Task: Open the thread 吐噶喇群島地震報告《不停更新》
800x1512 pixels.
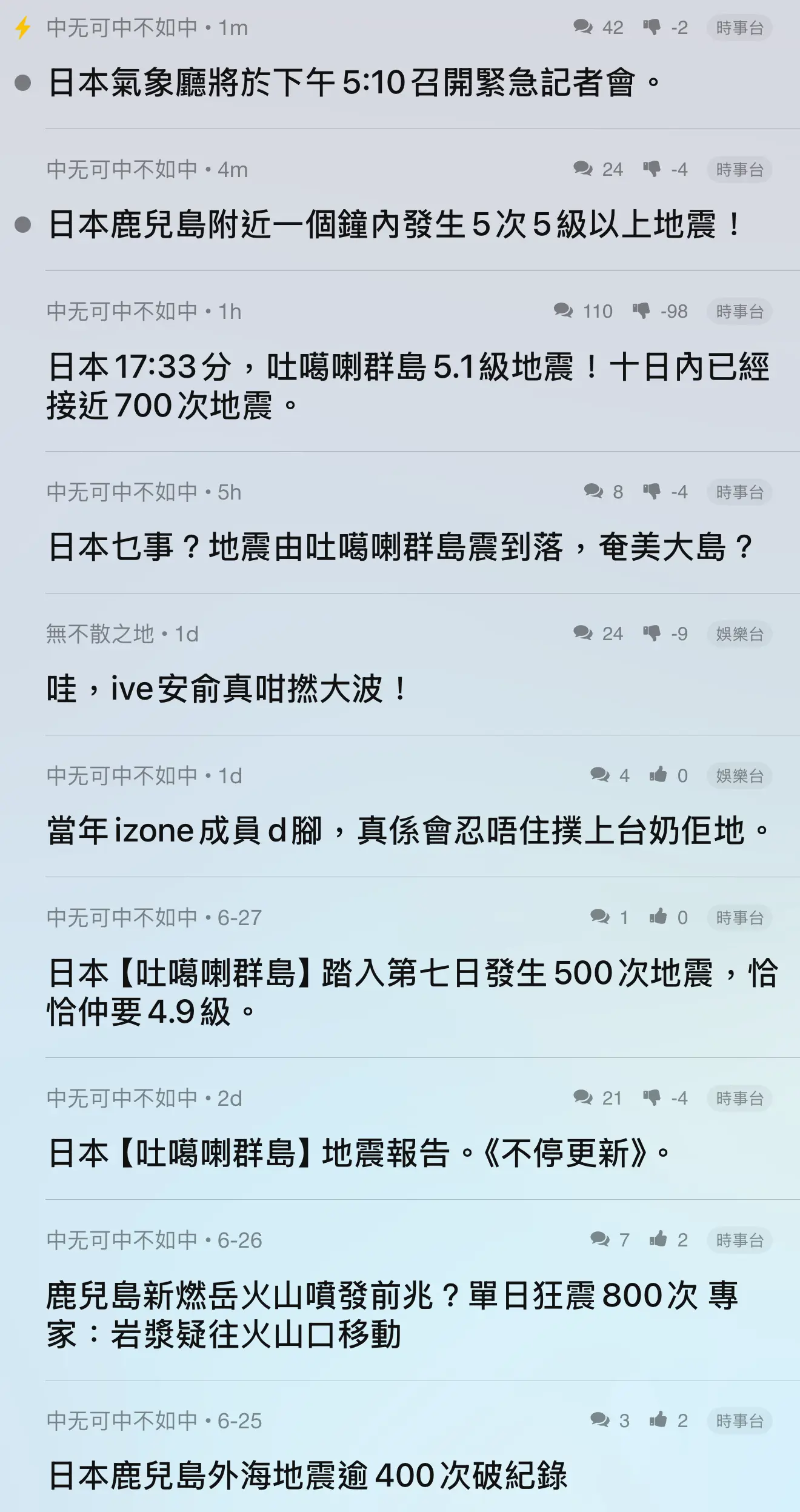Action: [359, 1153]
